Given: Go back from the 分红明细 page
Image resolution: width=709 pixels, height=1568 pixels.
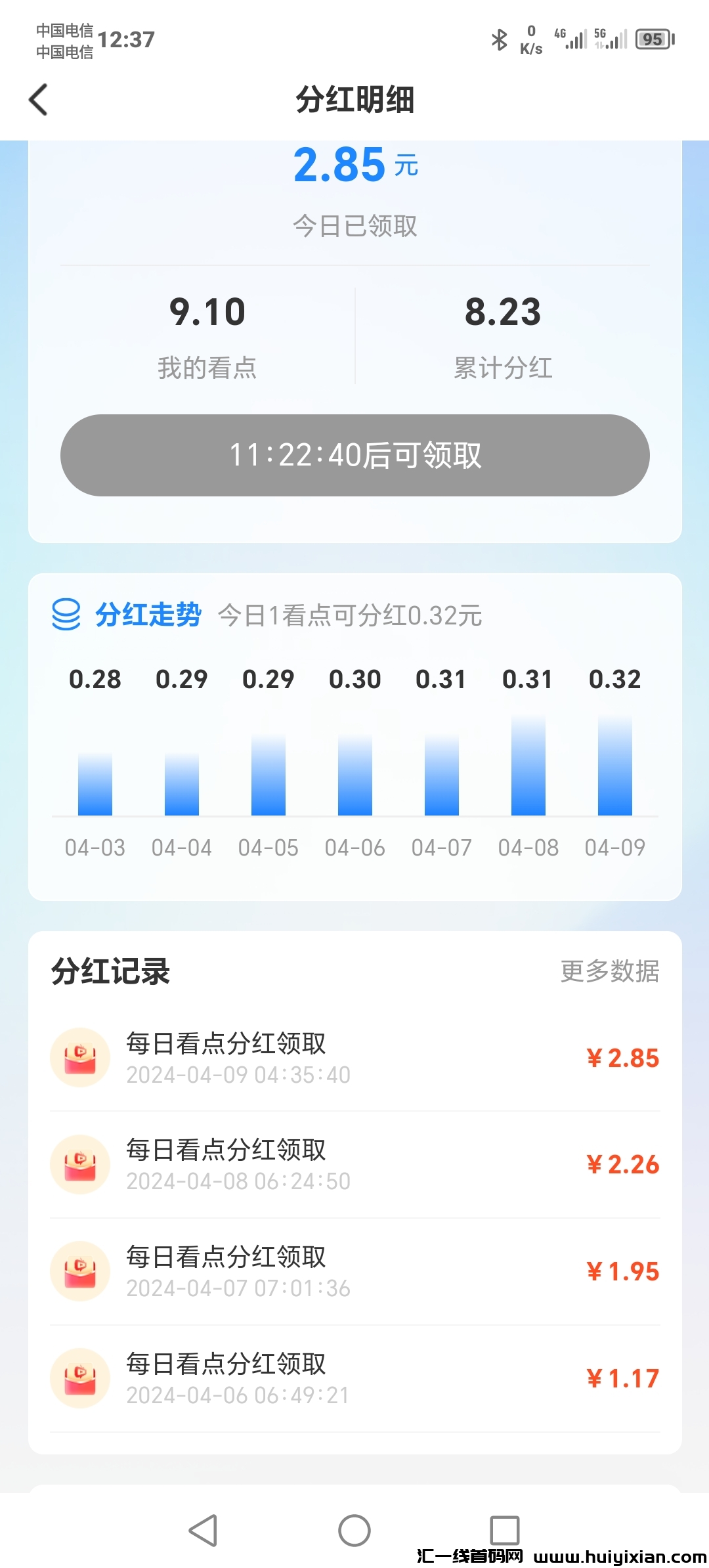Looking at the screenshot, I should (39, 100).
